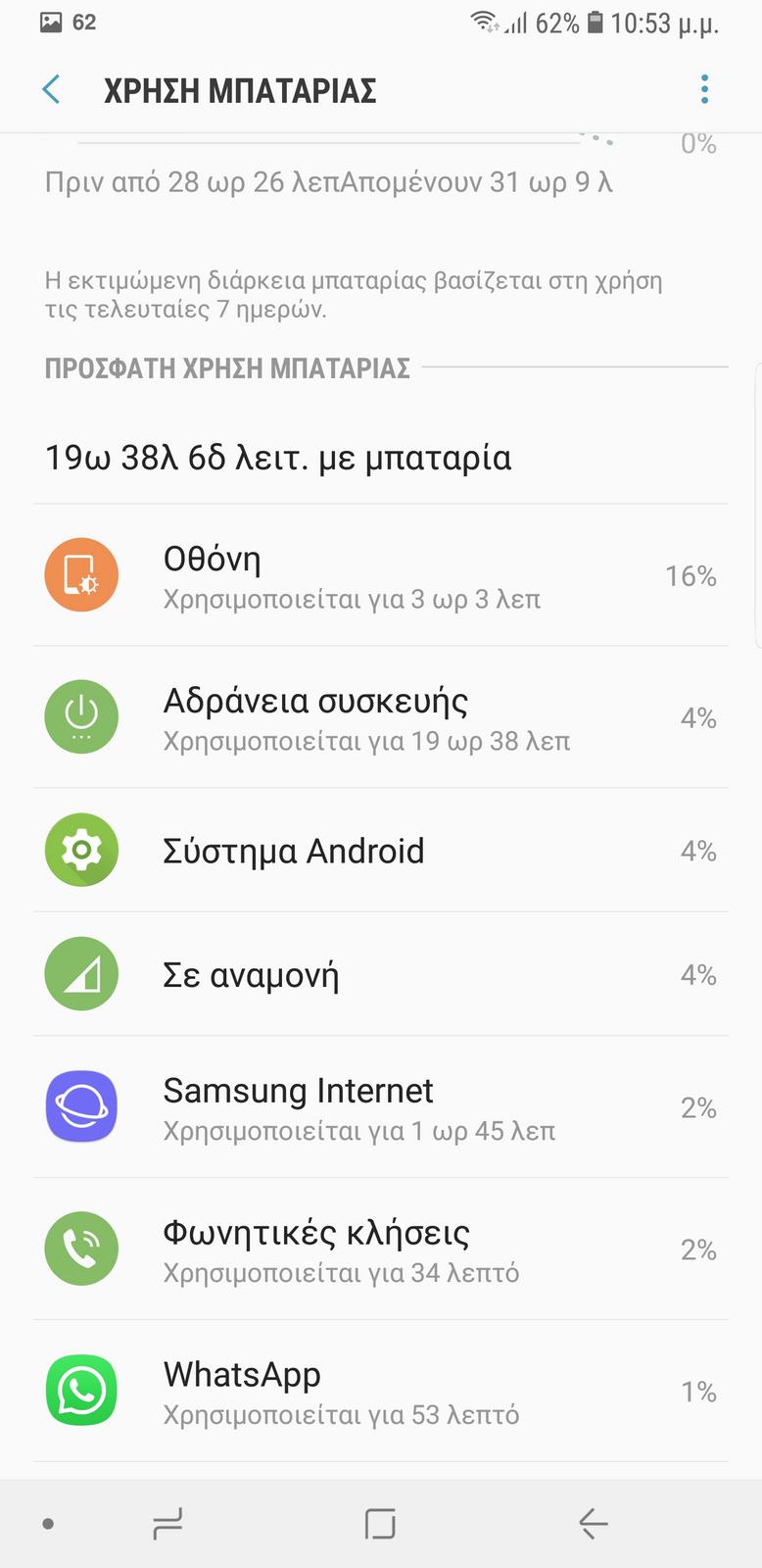Viewport: 762px width, 1568px height.
Task: Open the Οθόνη battery usage details
Action: point(381,575)
